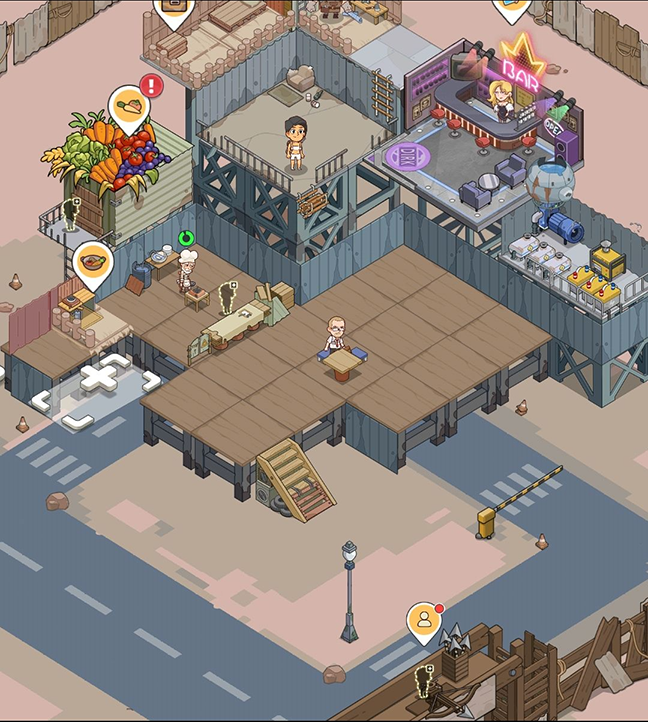Assign a worker to the vegetable crate slot
The height and width of the screenshot is (722, 648).
click(71, 213)
